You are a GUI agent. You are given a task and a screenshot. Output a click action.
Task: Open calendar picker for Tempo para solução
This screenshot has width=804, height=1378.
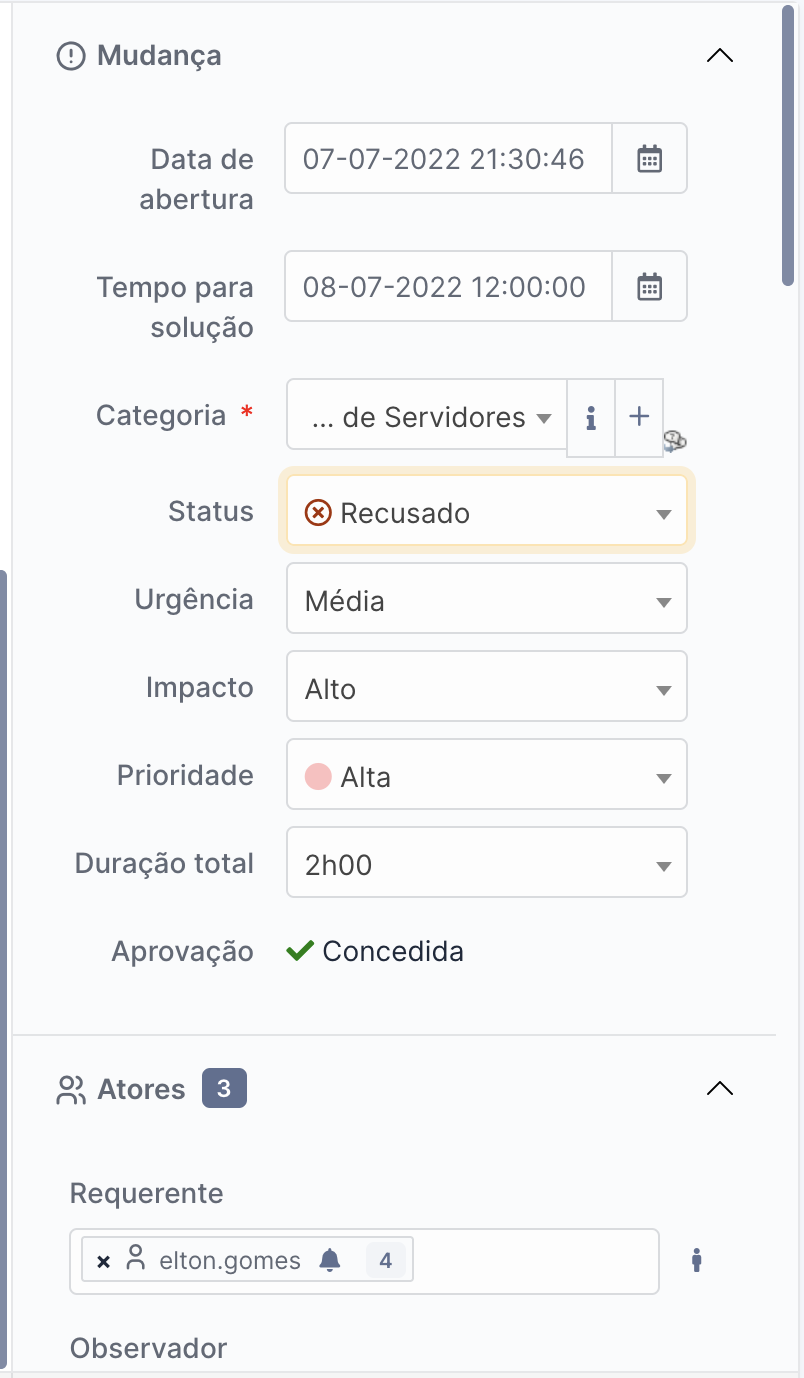click(x=650, y=286)
